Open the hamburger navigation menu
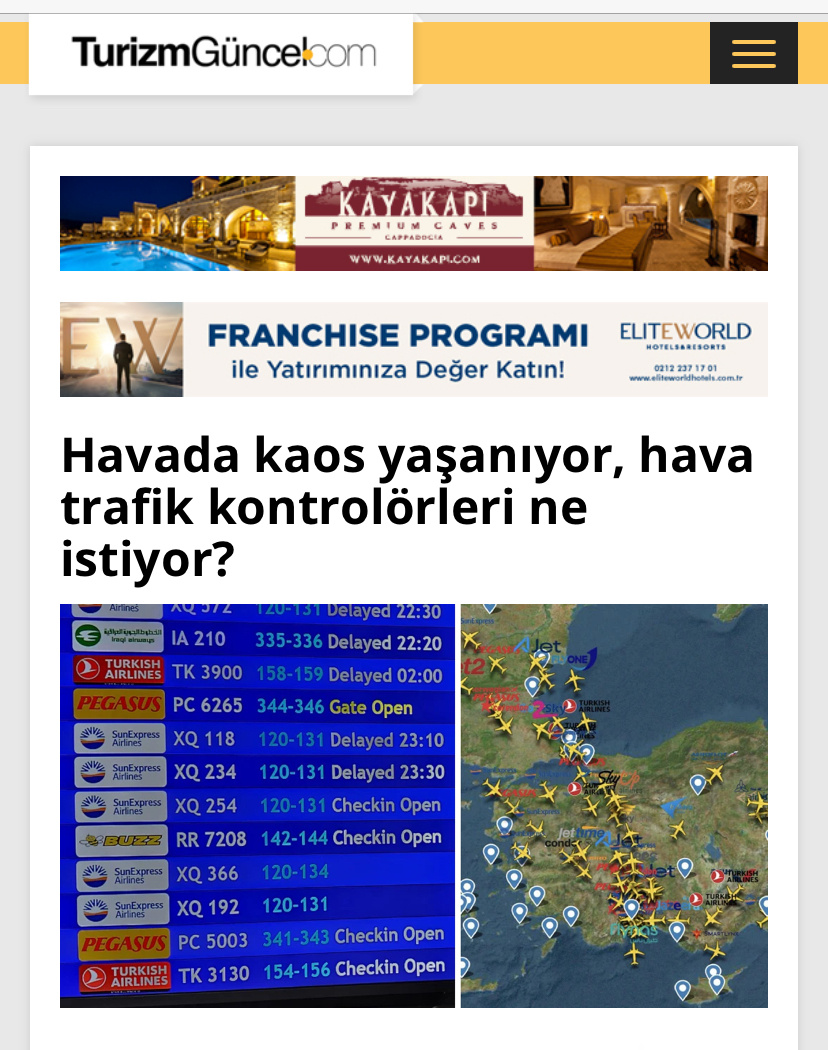The width and height of the screenshot is (828, 1050). pyautogui.click(x=753, y=53)
